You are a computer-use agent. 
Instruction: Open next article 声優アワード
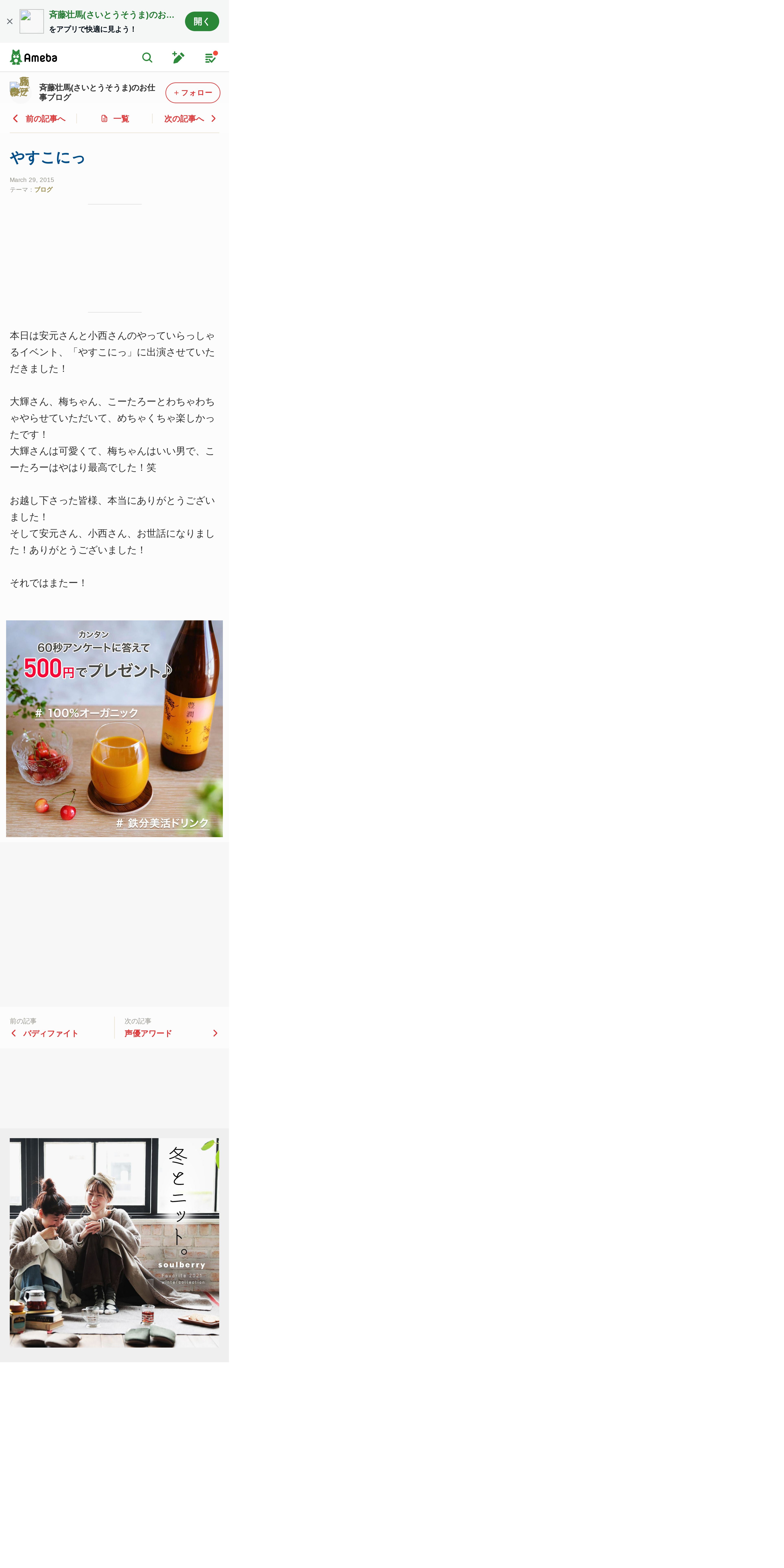point(149,1033)
